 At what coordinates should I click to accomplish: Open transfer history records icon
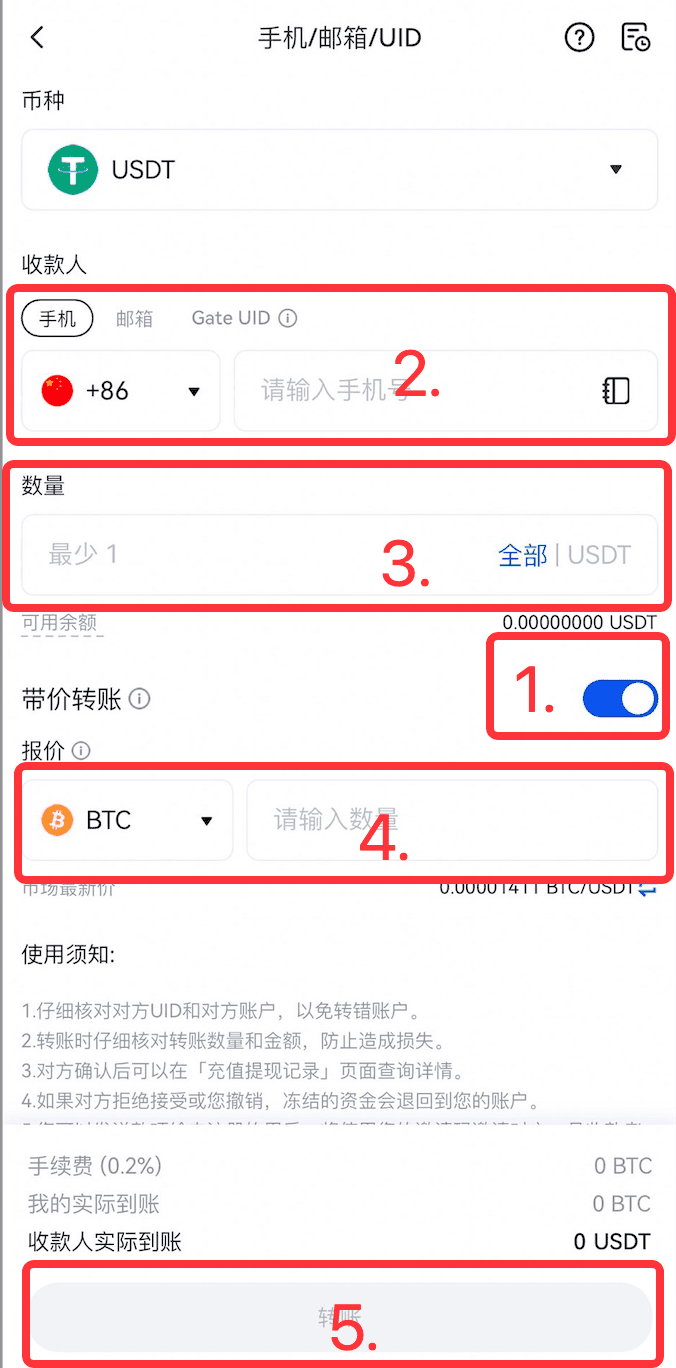pyautogui.click(x=636, y=38)
